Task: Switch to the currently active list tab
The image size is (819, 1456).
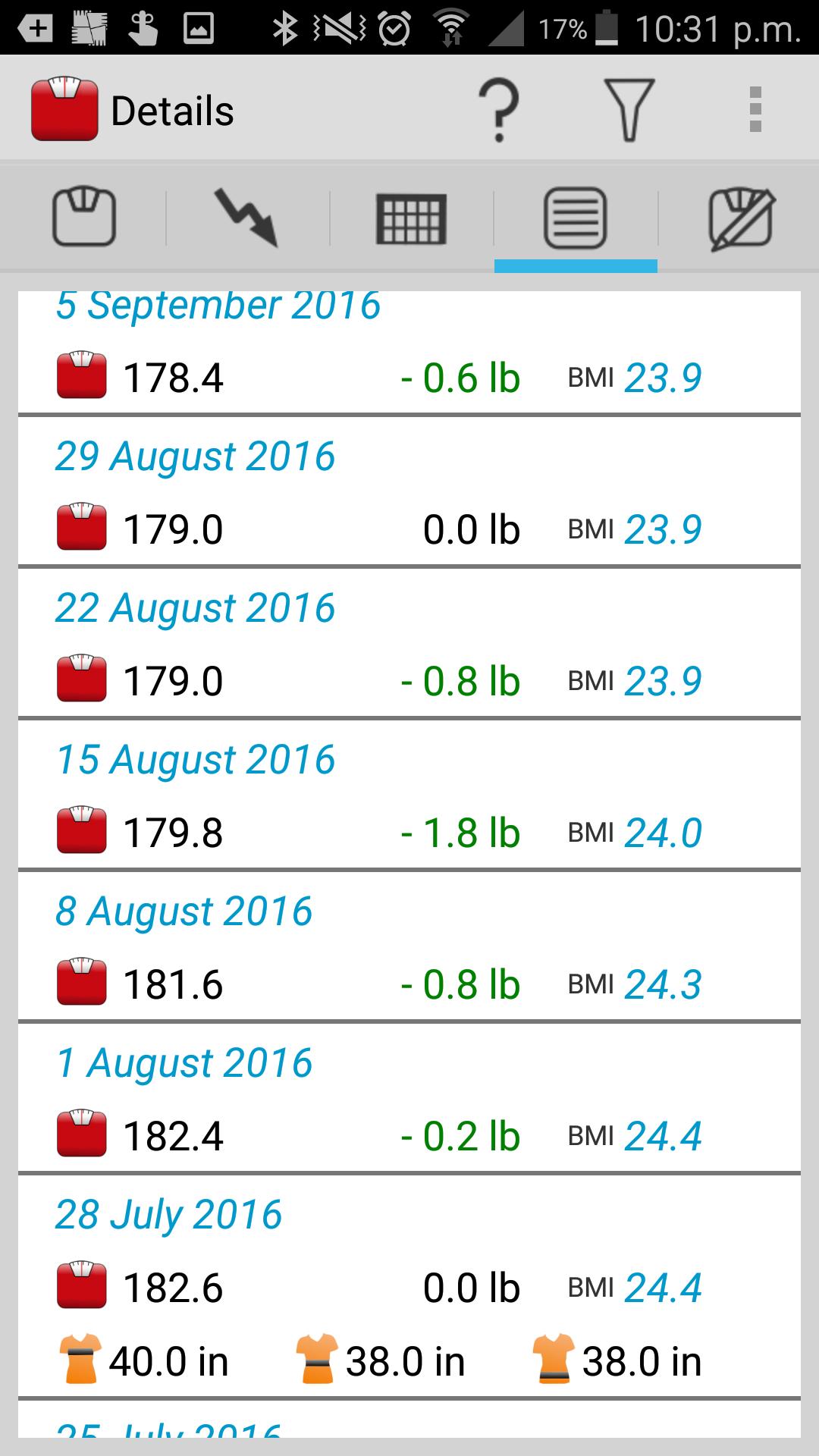Action: [x=575, y=218]
